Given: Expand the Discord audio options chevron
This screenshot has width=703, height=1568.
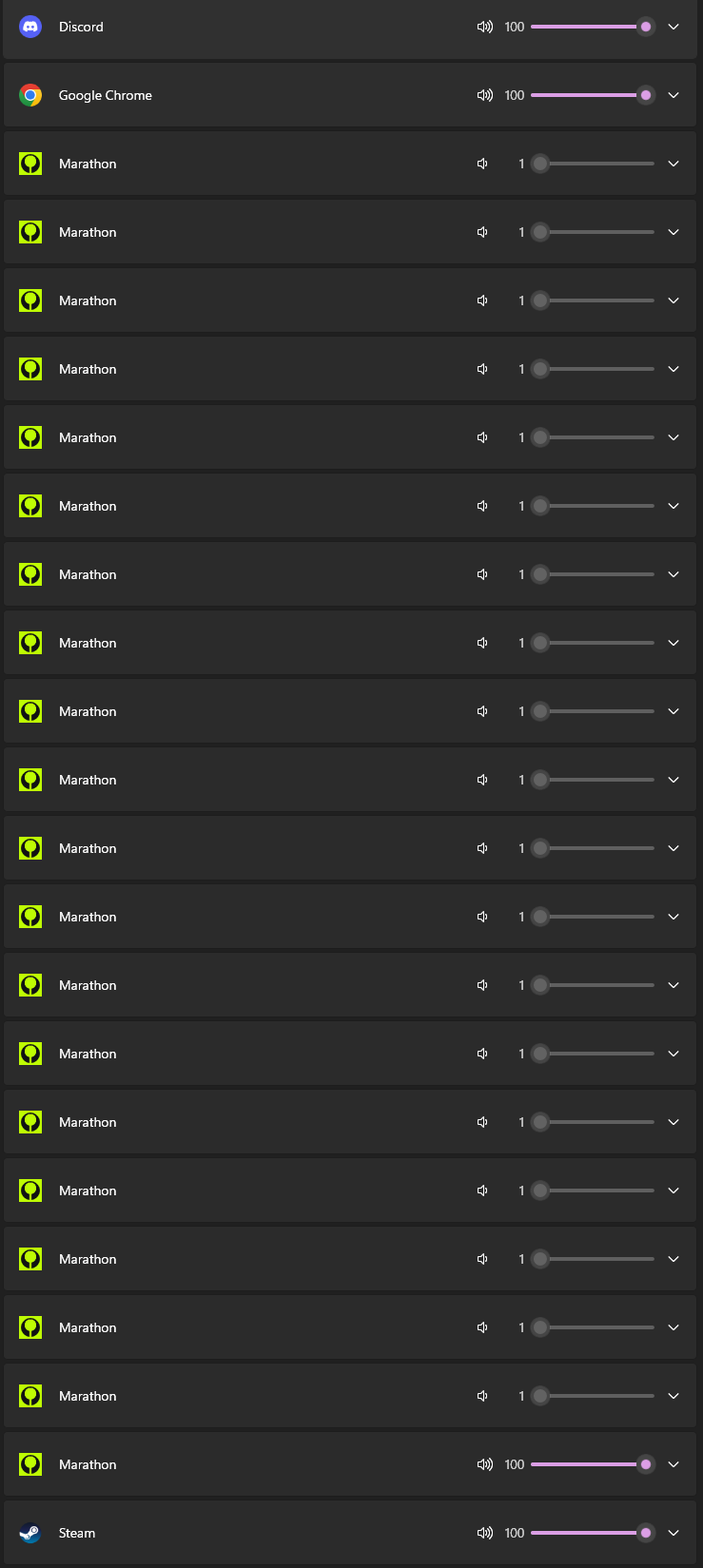Looking at the screenshot, I should pyautogui.click(x=674, y=27).
